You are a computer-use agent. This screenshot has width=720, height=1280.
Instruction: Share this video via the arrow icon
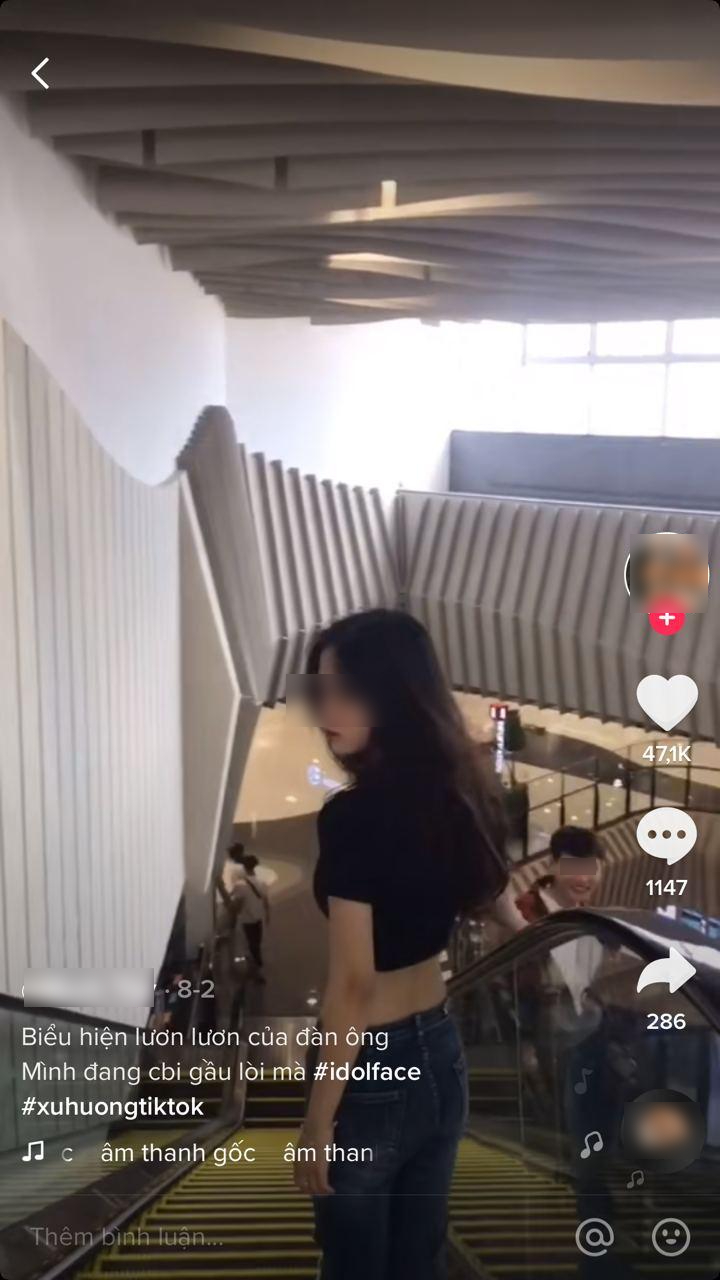667,971
